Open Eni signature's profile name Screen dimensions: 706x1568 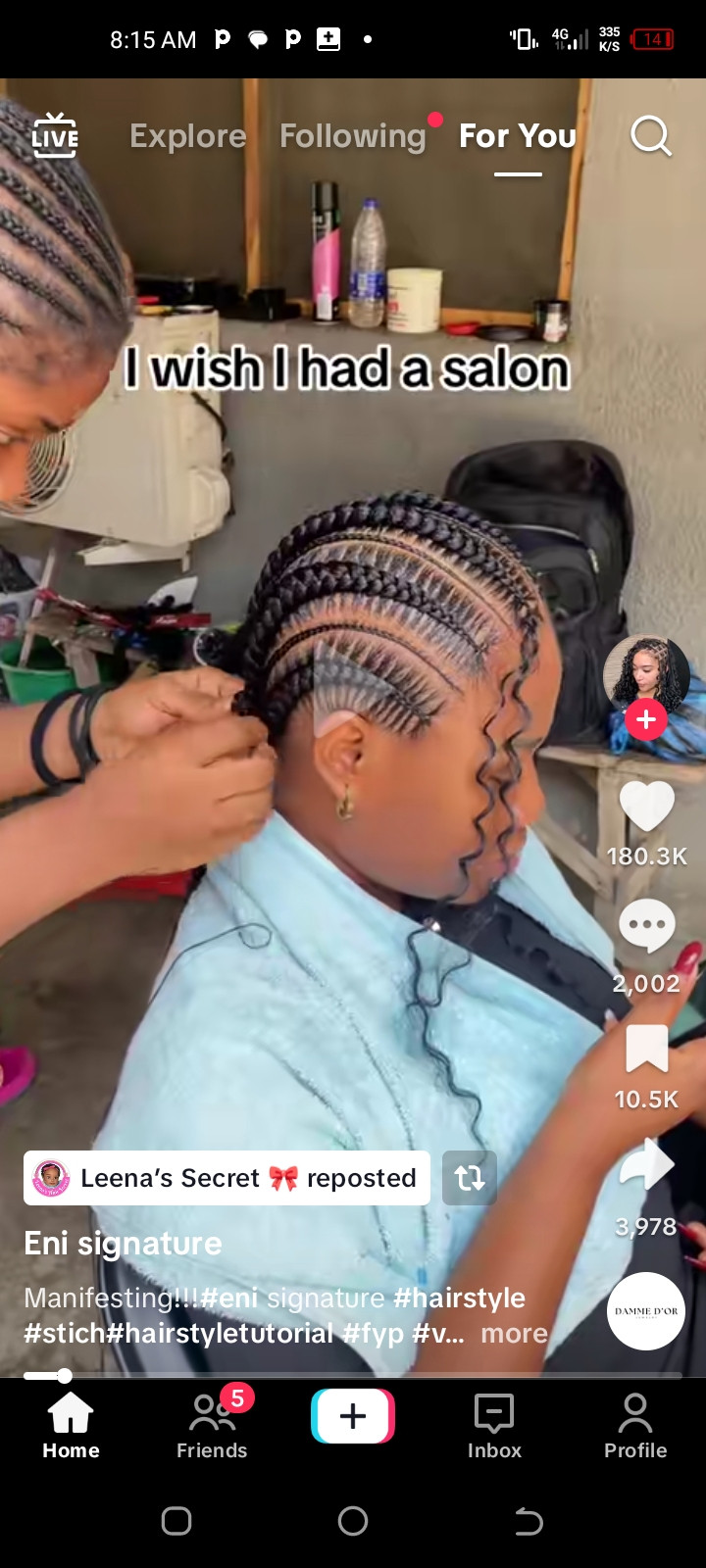(124, 1244)
